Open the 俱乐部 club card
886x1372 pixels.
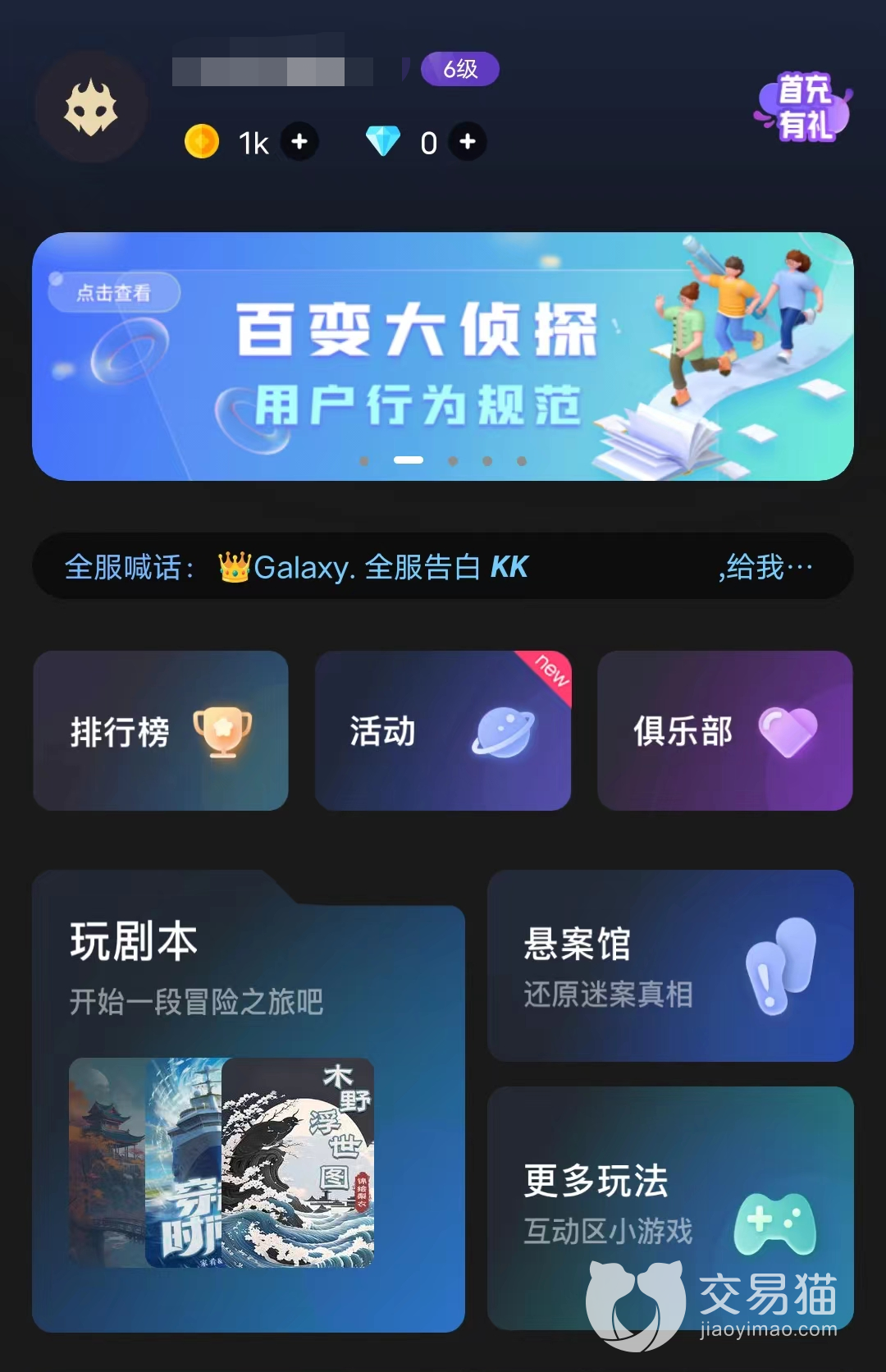(x=725, y=730)
